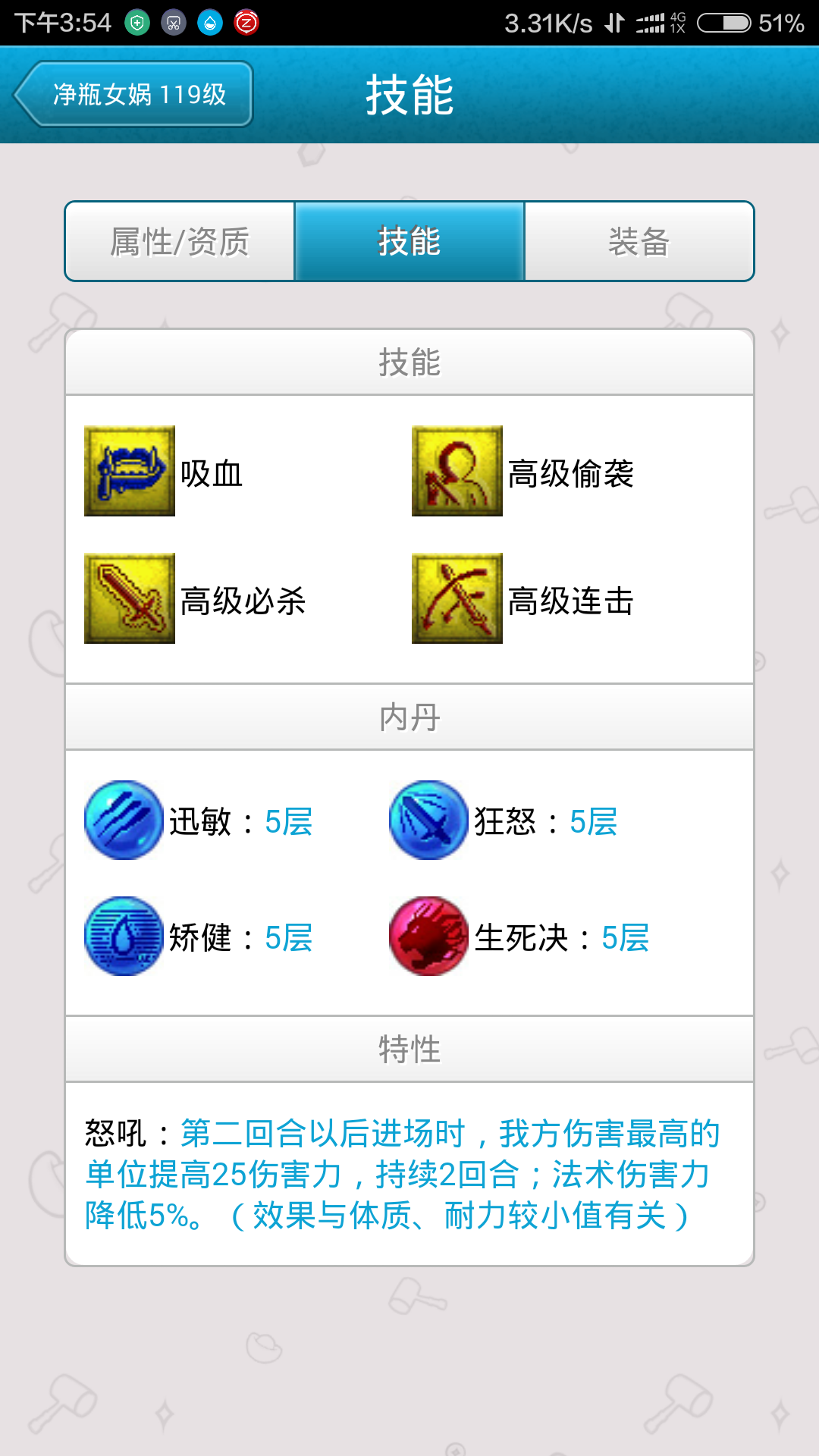Tap the 吸血 skill icon

coord(130,471)
